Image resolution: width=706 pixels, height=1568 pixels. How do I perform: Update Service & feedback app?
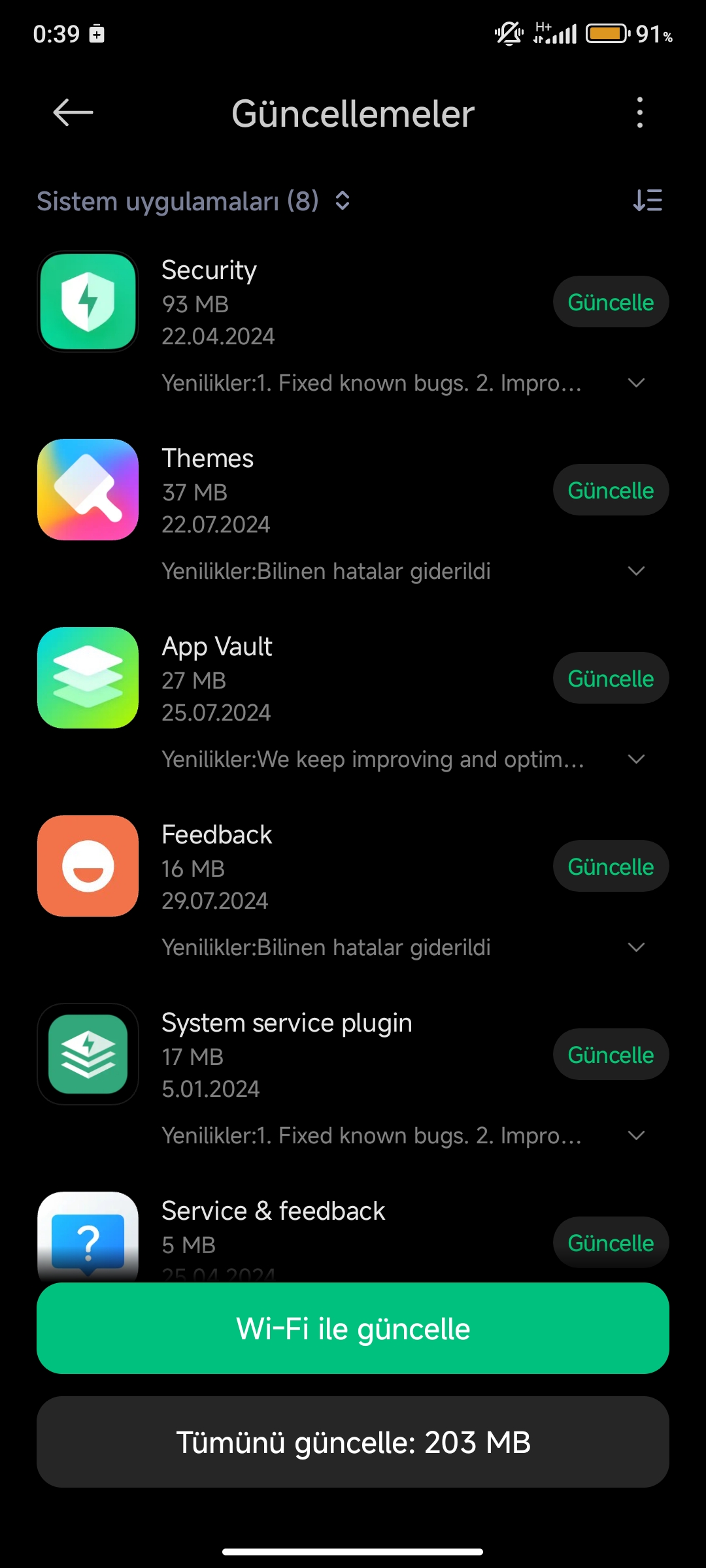click(x=611, y=1243)
